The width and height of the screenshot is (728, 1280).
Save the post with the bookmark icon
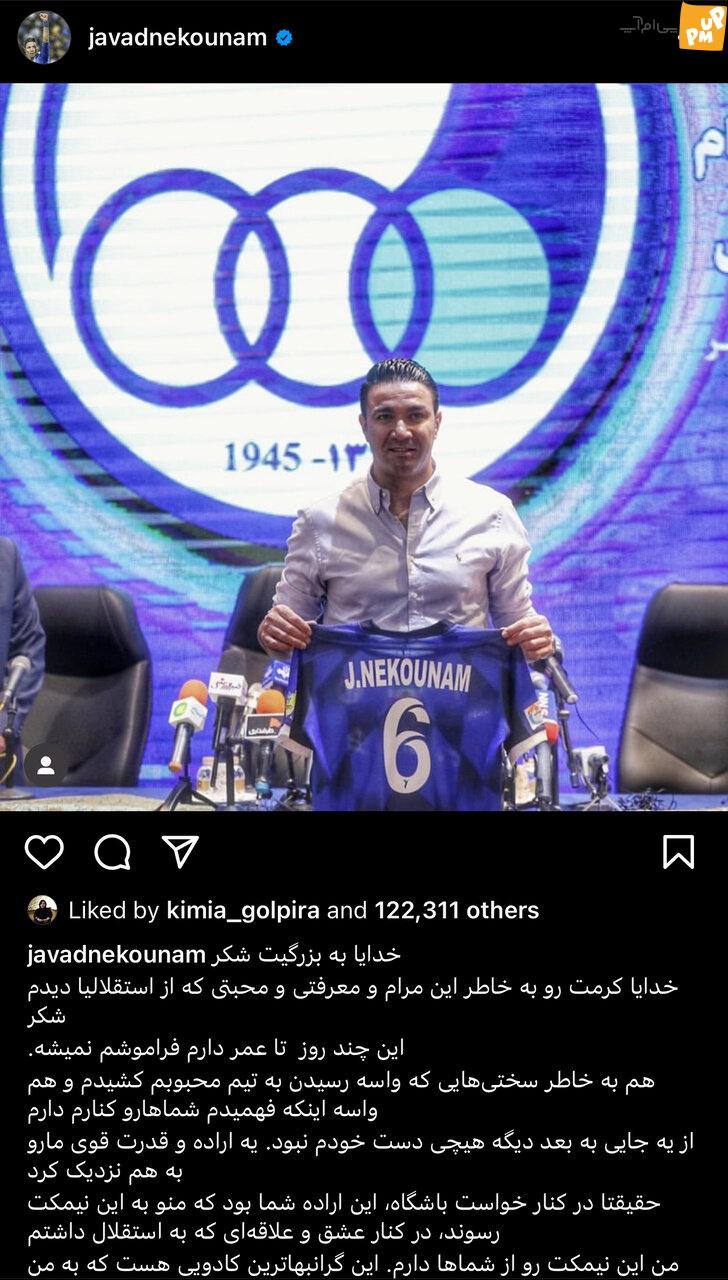coord(679,851)
